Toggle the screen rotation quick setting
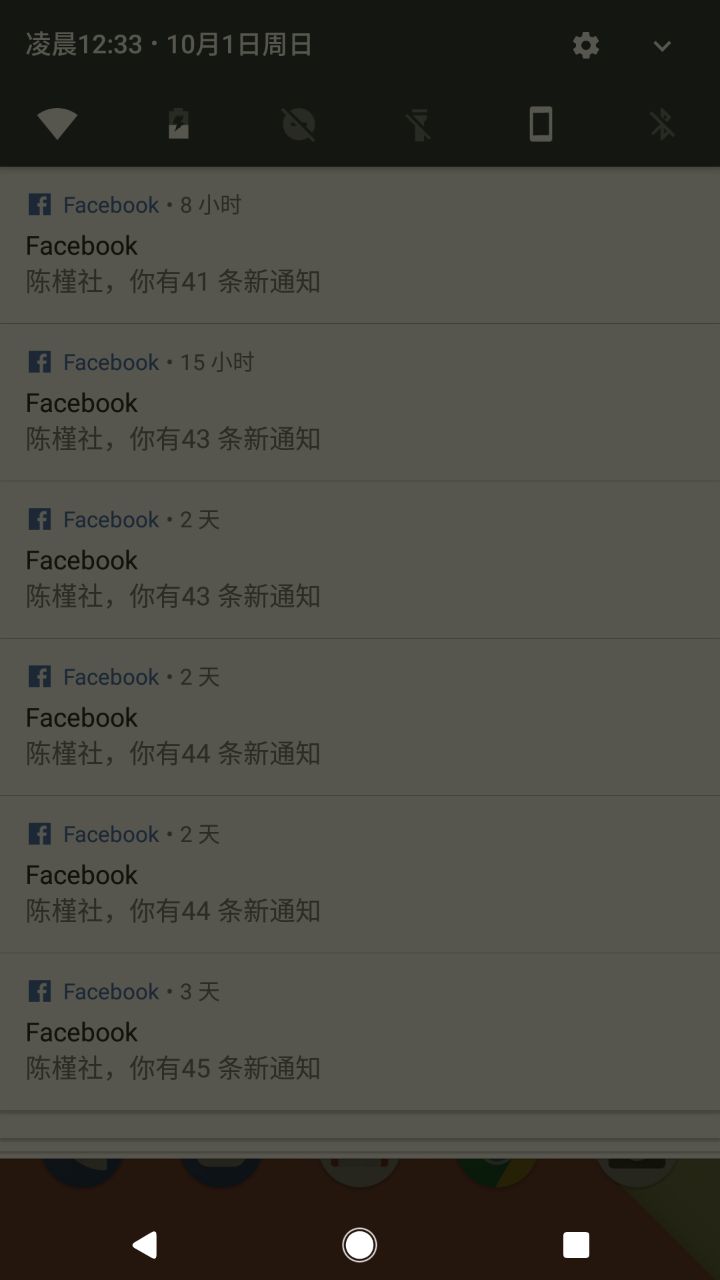Screen dimensions: 720x1280 pos(540,124)
